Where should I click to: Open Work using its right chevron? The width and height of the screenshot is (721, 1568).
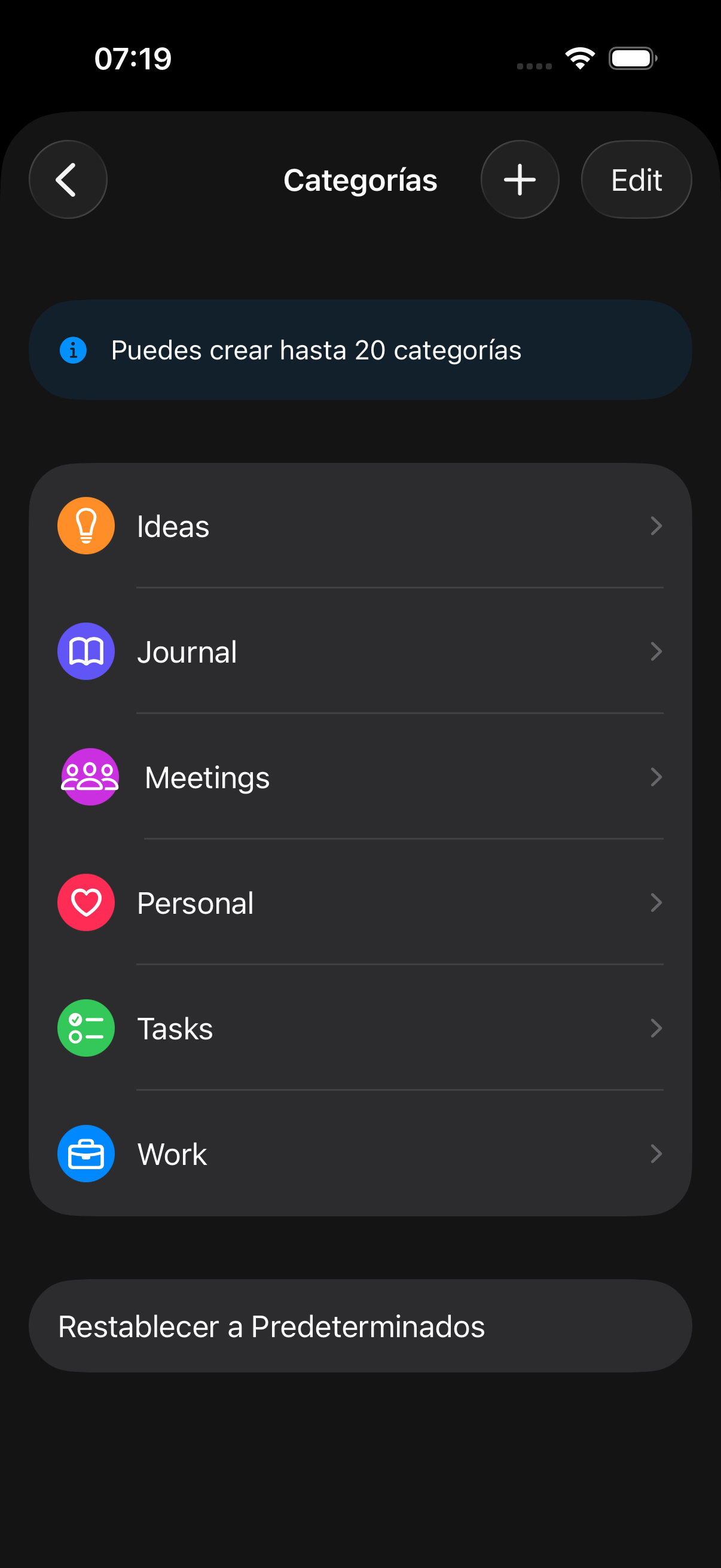[x=656, y=1154]
